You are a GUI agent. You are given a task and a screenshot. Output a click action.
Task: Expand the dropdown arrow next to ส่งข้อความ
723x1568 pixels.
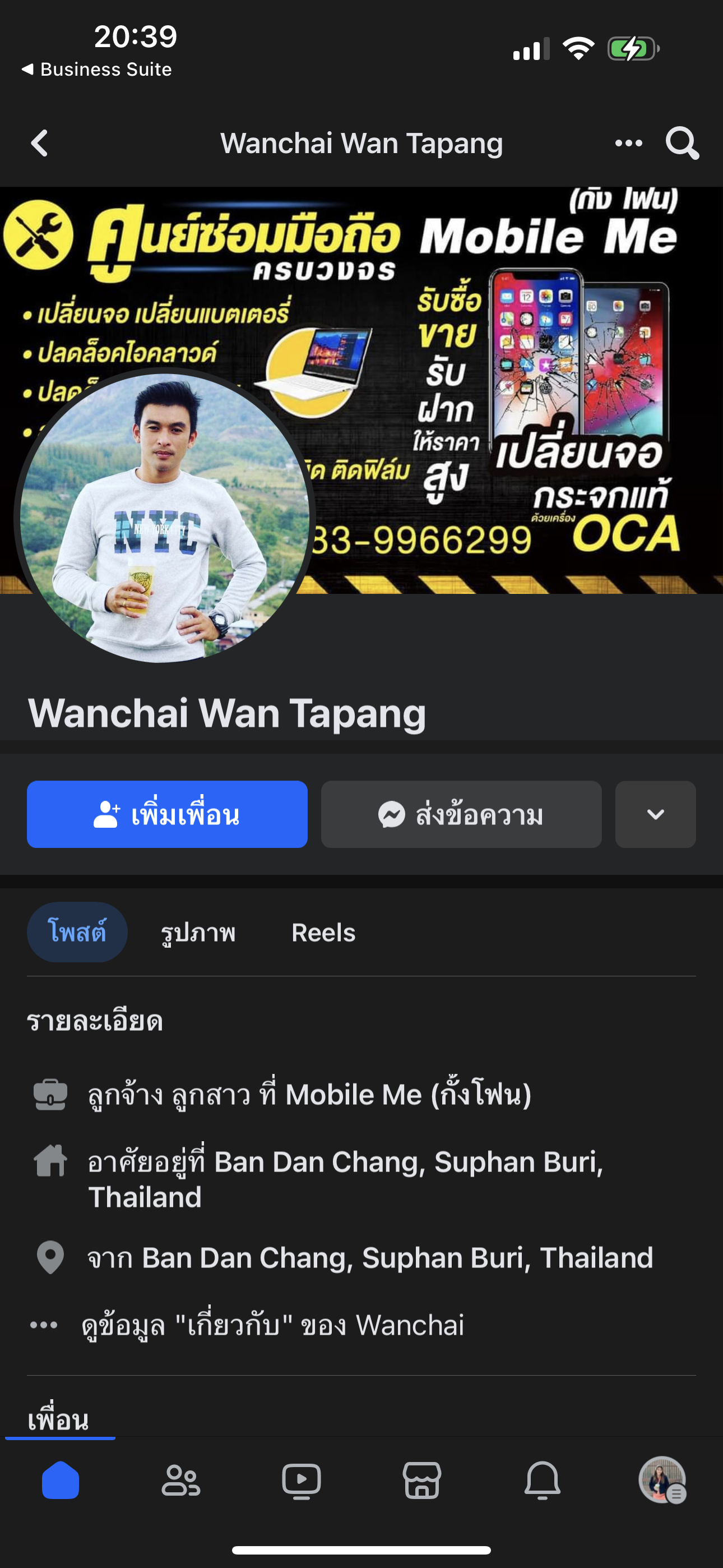coord(655,814)
